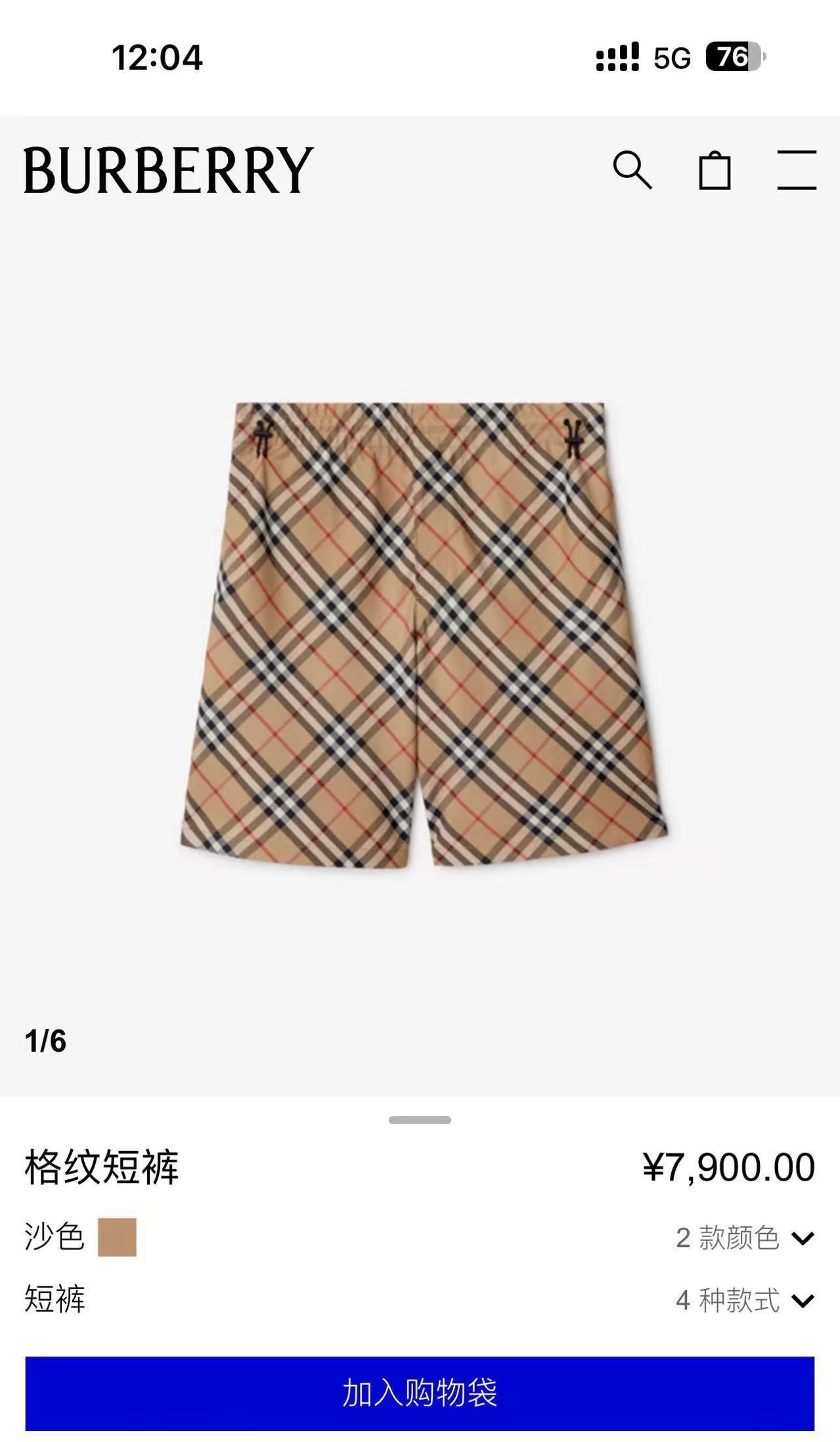Open the search magnifier icon

(632, 170)
